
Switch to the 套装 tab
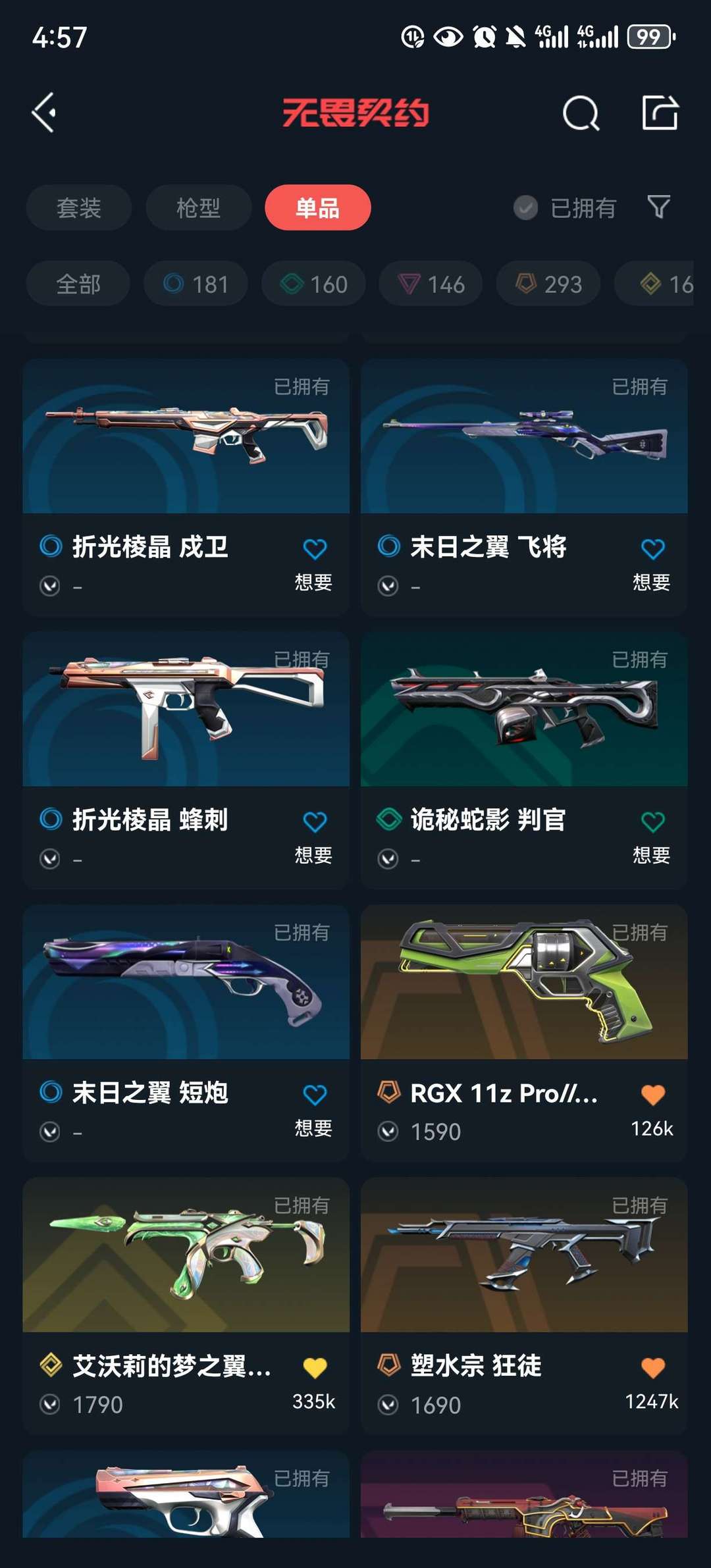coord(79,208)
